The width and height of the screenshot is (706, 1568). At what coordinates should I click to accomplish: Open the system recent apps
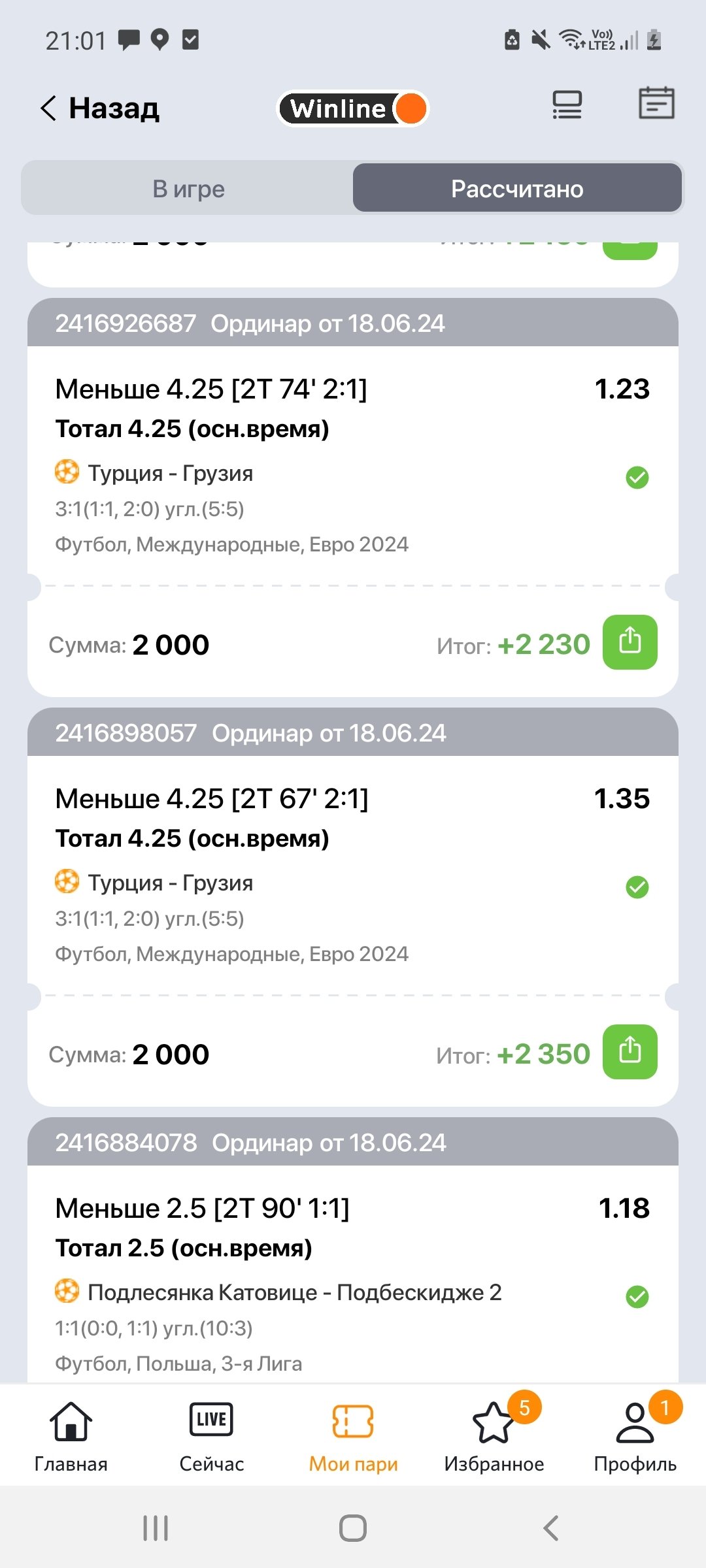point(156,1528)
